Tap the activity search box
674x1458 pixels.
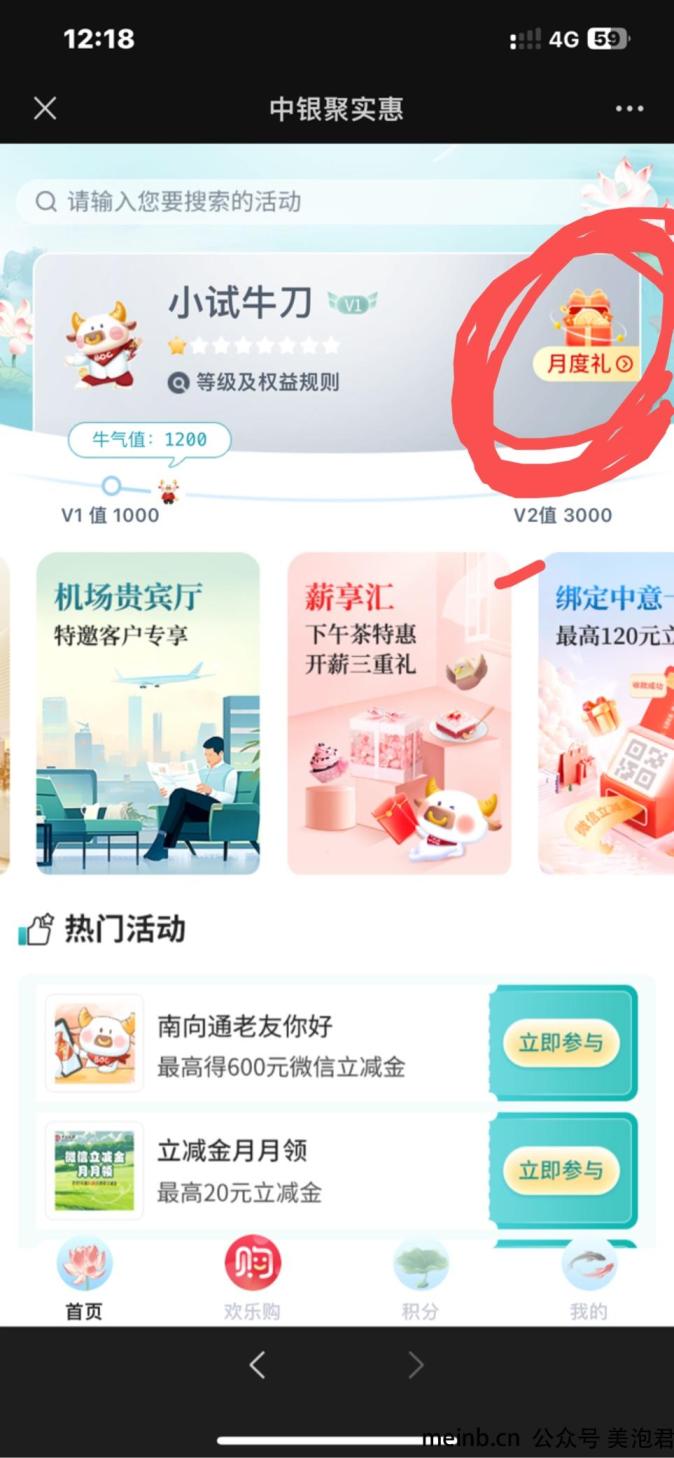pos(300,202)
